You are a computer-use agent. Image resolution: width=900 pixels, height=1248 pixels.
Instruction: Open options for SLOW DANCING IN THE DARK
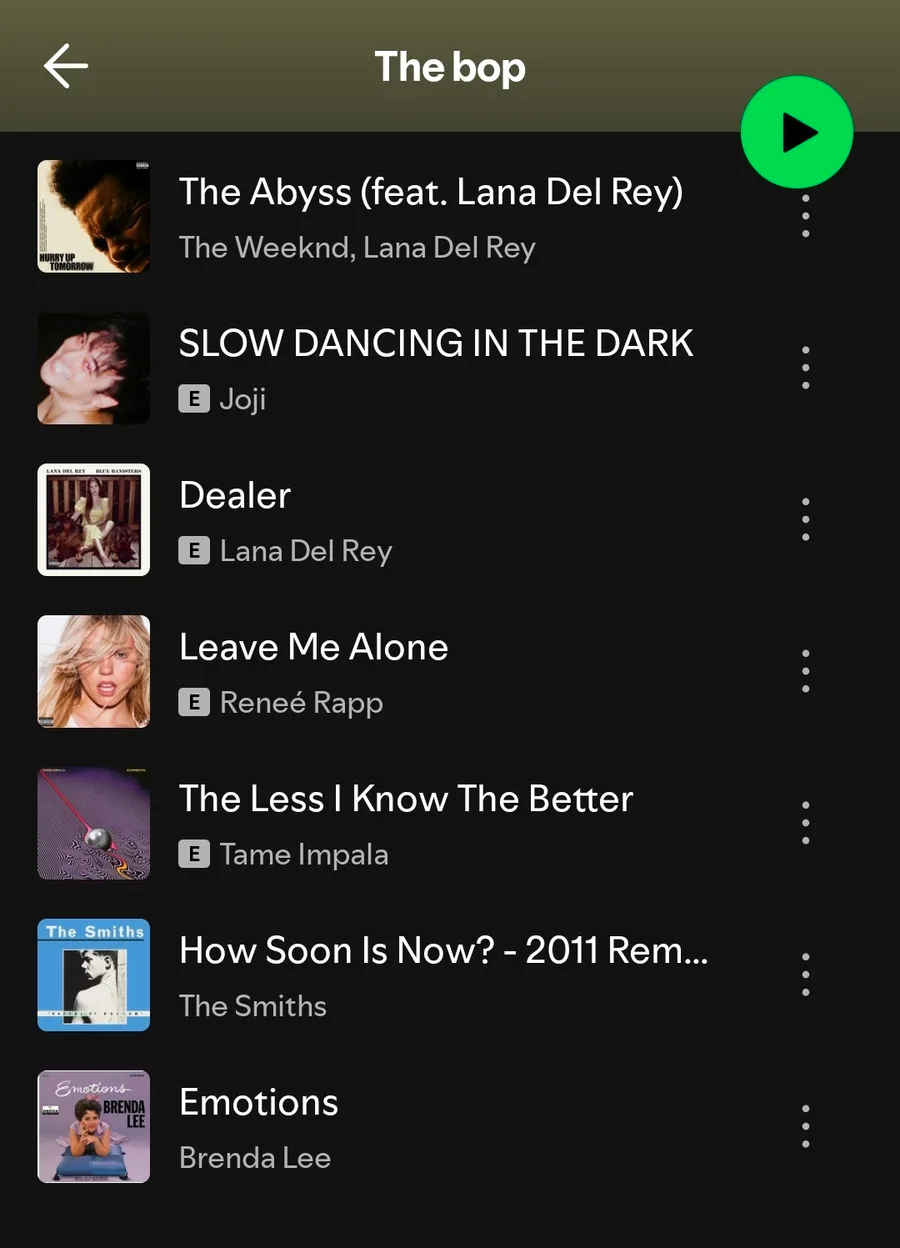(x=806, y=368)
